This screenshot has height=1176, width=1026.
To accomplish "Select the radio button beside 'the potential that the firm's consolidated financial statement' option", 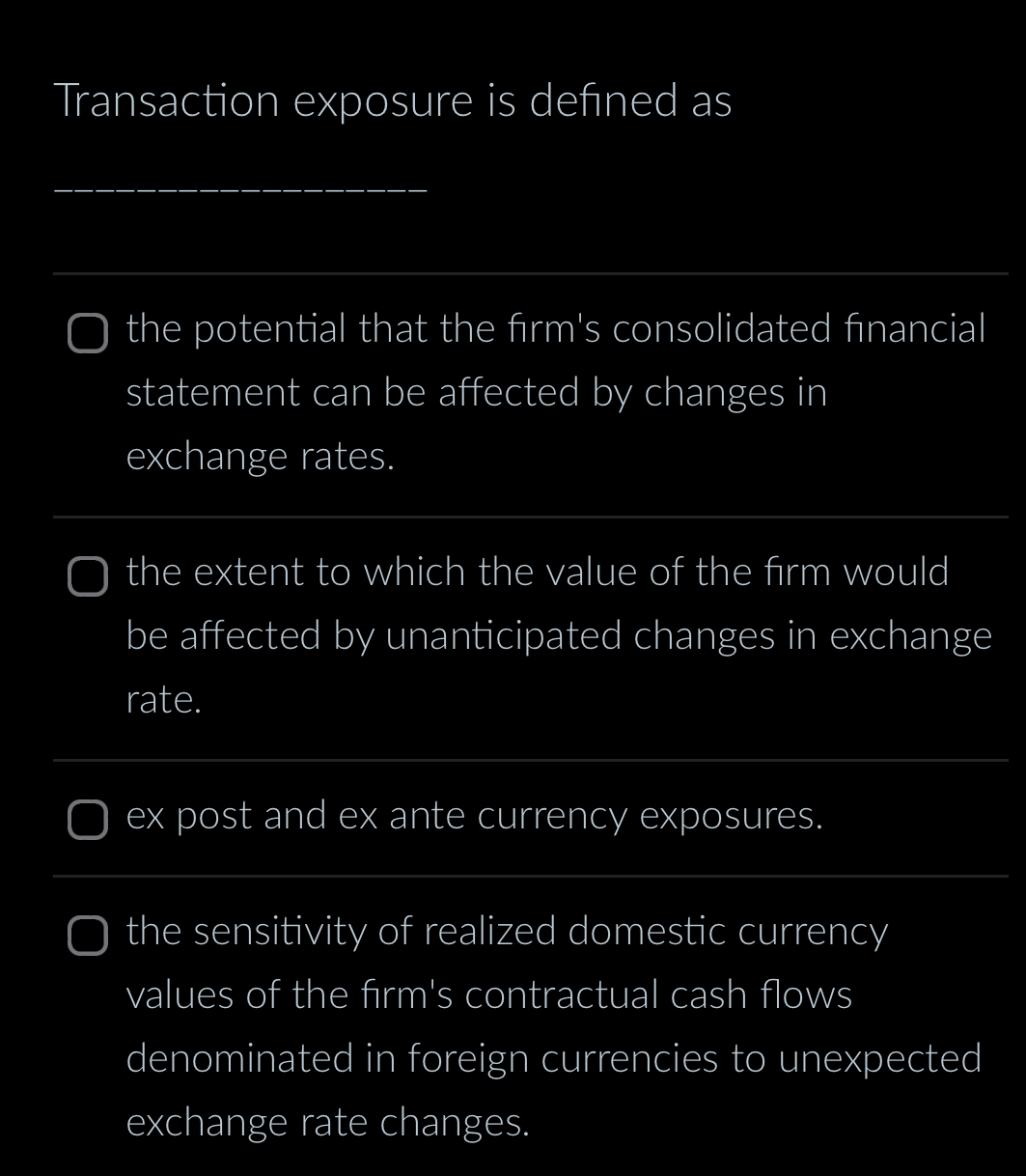I will [88, 335].
